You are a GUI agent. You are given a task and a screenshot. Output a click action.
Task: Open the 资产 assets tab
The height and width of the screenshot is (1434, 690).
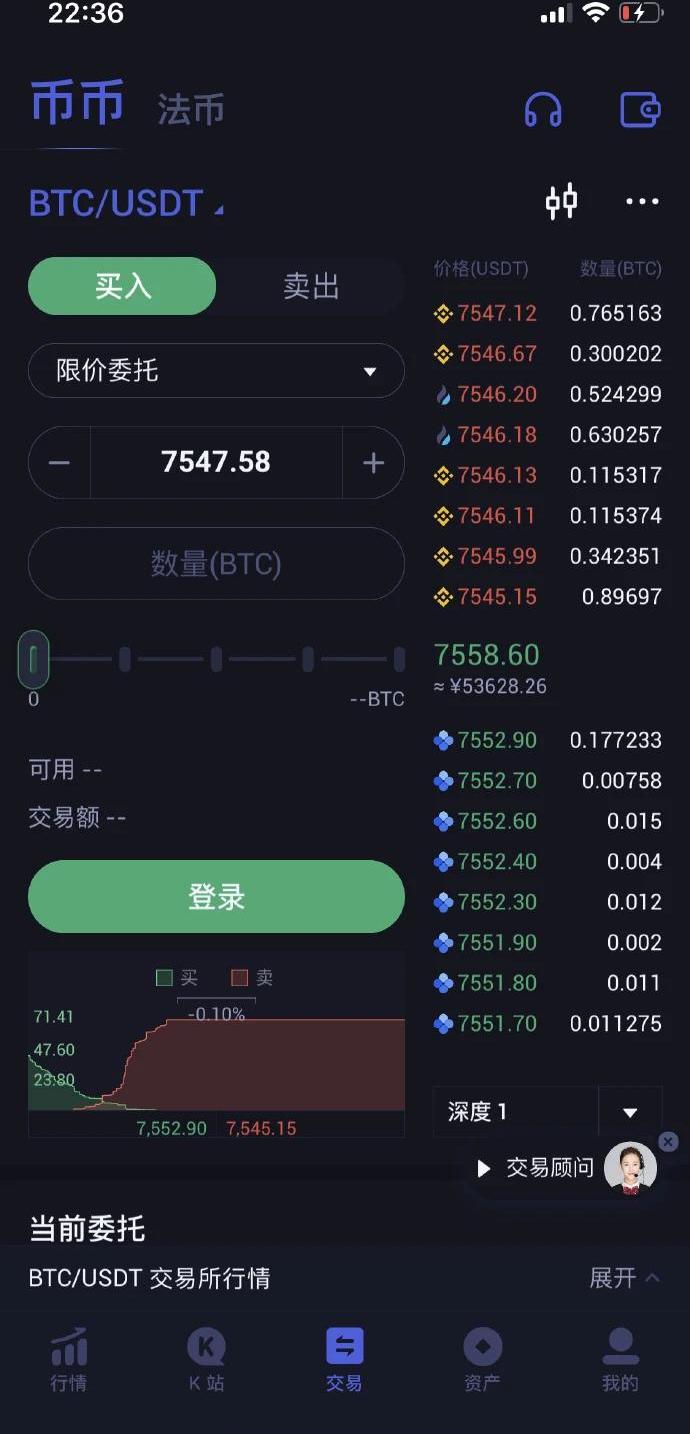click(482, 1360)
